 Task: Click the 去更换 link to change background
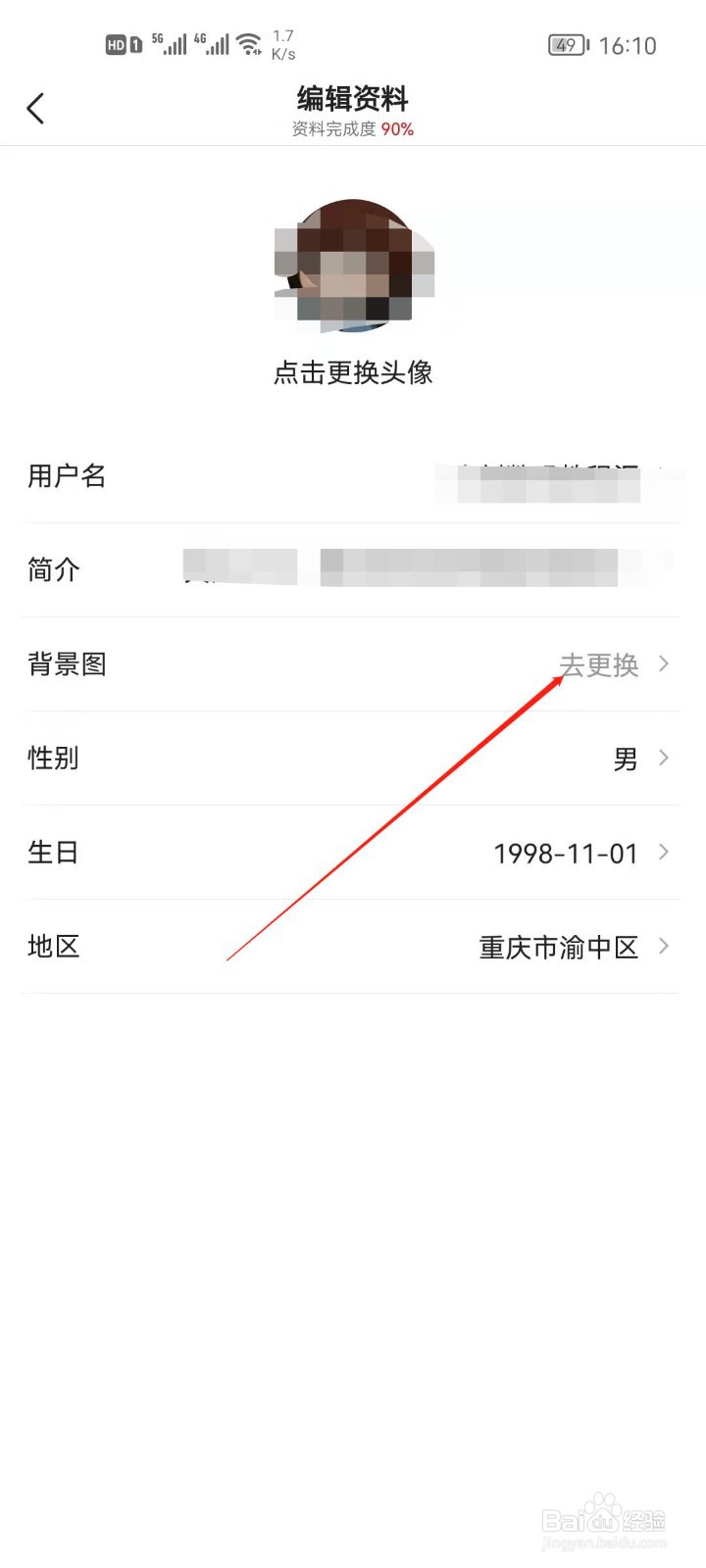598,664
